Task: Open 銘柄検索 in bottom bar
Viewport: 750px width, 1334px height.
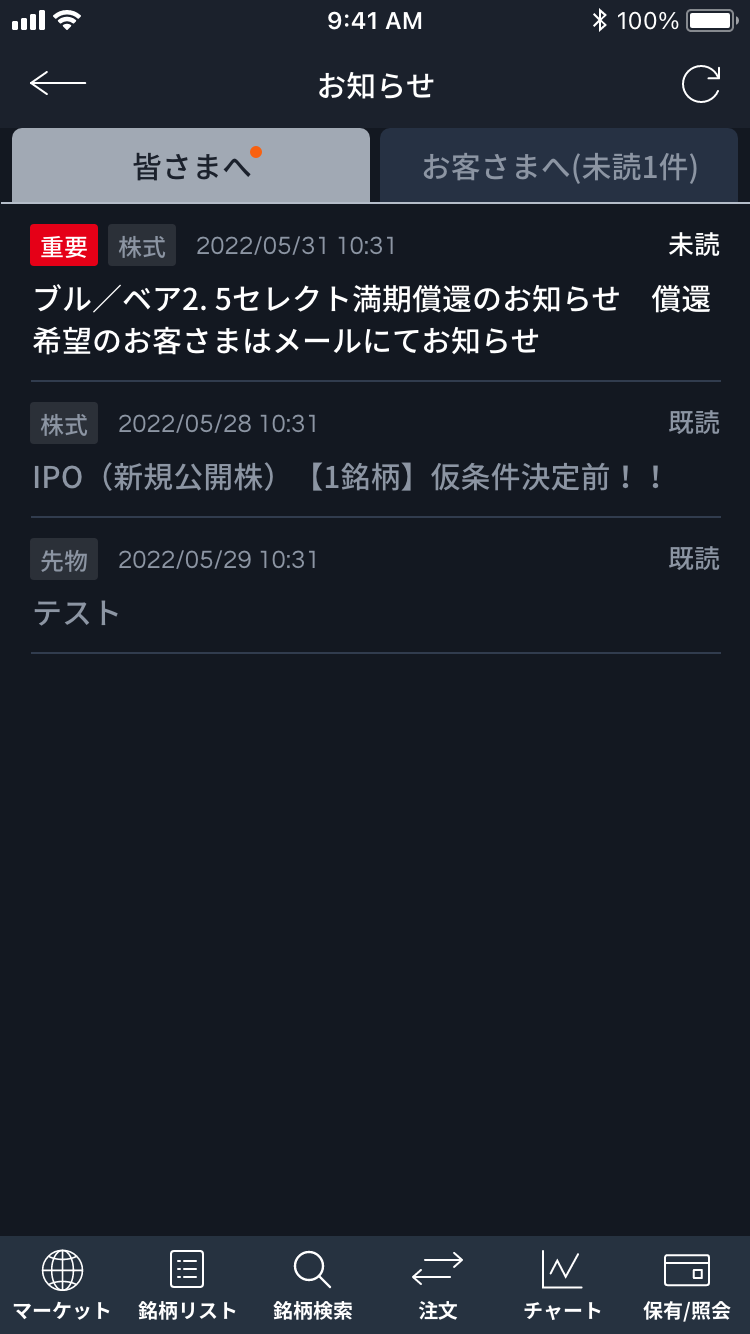Action: click(x=312, y=1285)
